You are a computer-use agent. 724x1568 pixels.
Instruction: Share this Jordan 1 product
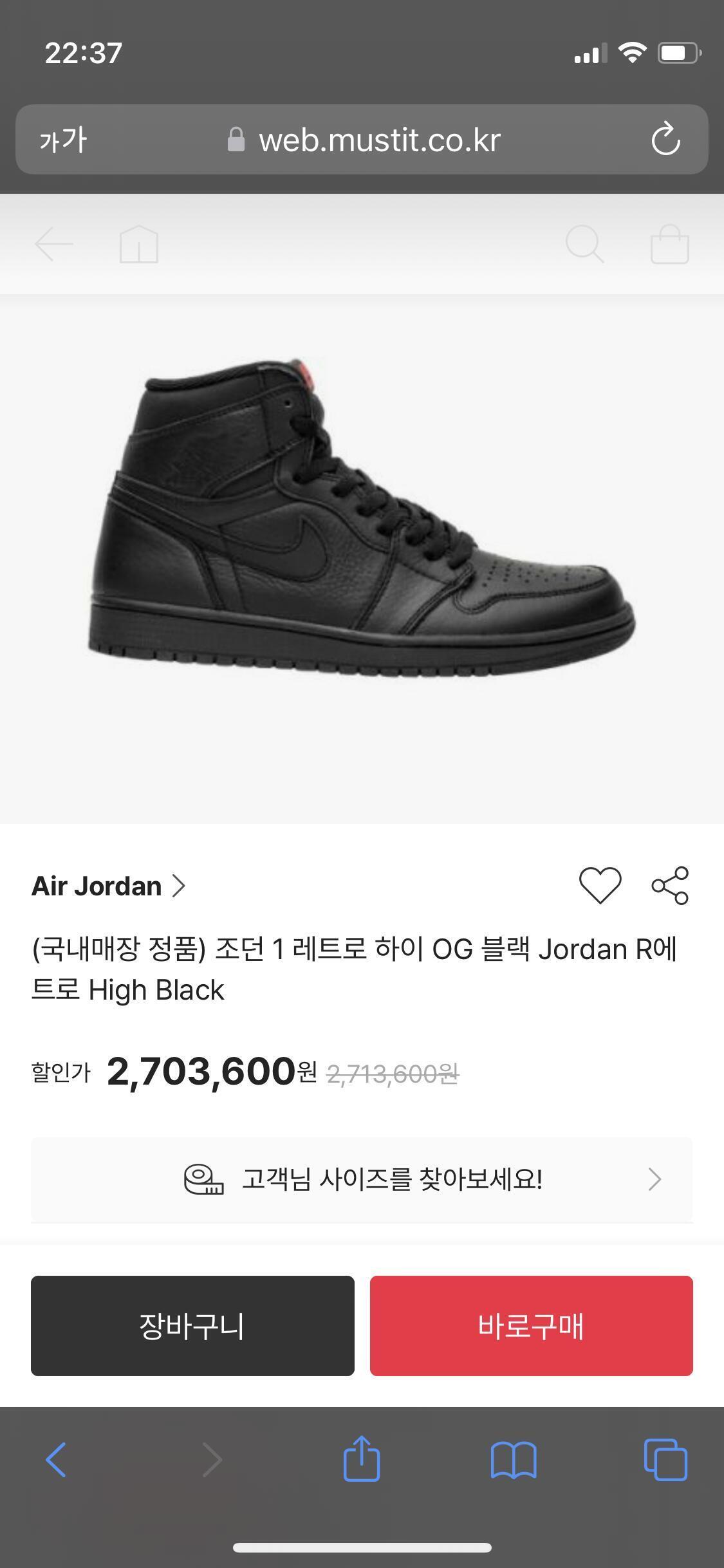click(670, 886)
